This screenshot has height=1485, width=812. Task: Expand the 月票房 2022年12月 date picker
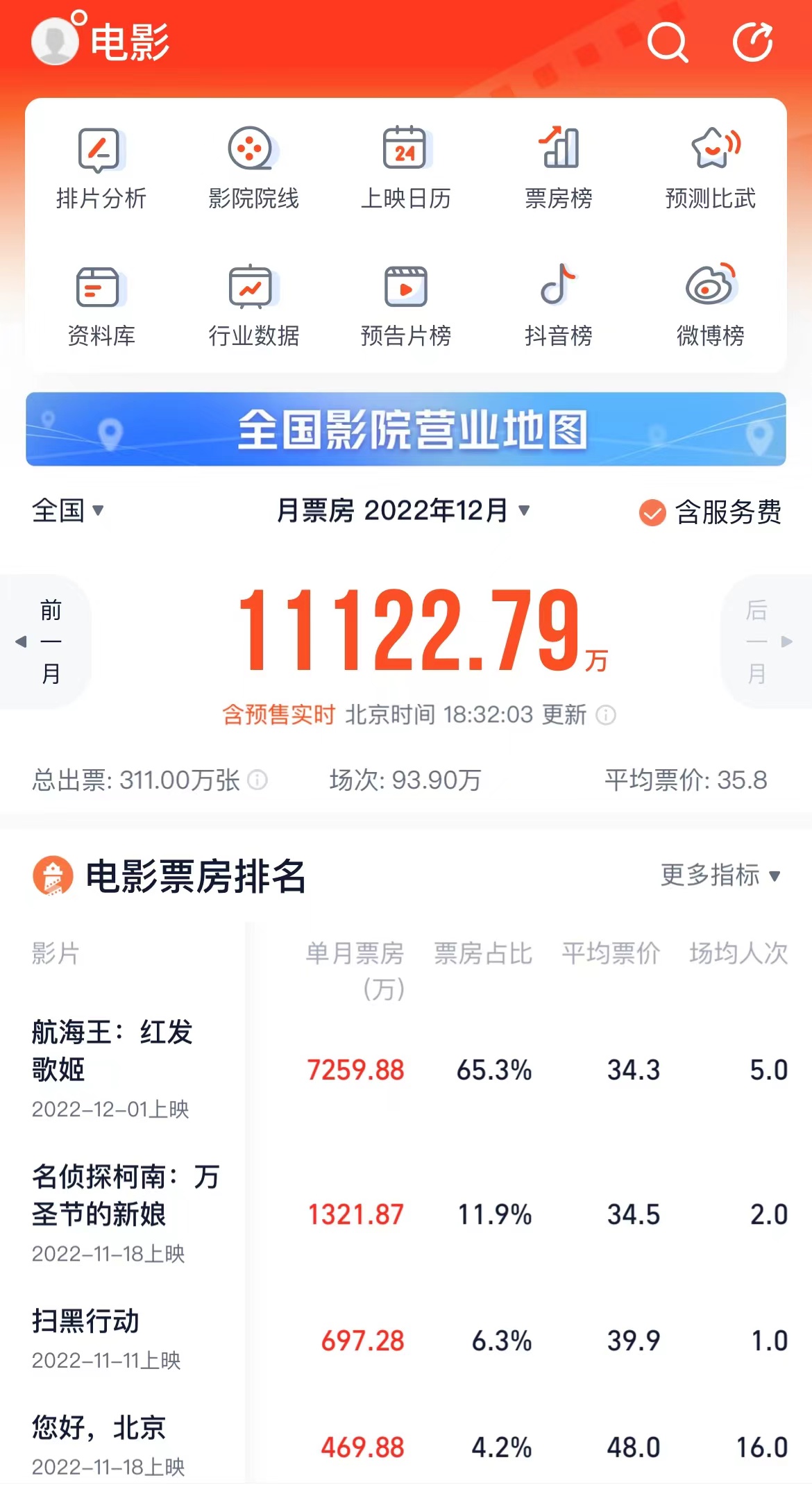pyautogui.click(x=403, y=511)
